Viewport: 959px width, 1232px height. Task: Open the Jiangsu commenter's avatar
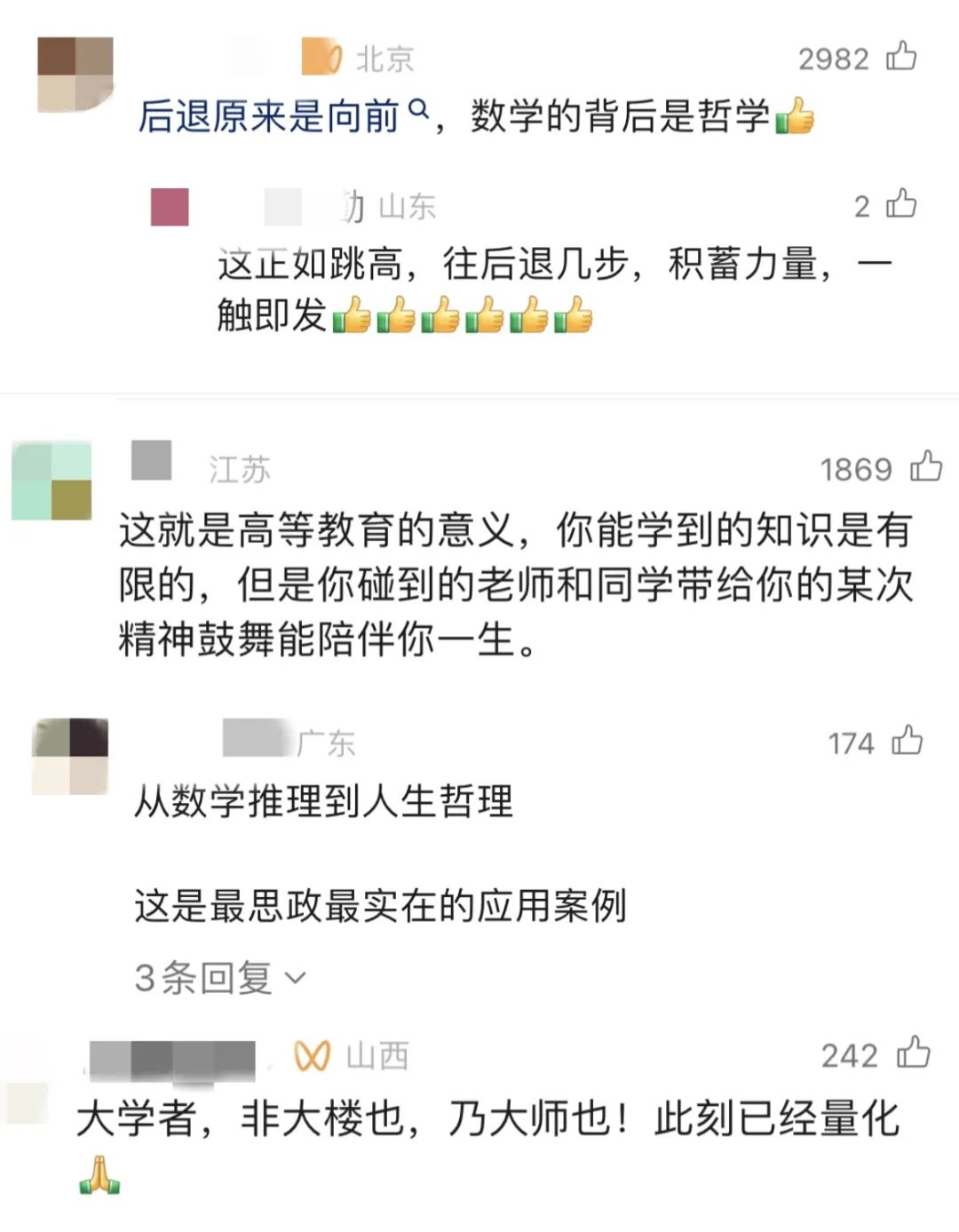click(52, 481)
